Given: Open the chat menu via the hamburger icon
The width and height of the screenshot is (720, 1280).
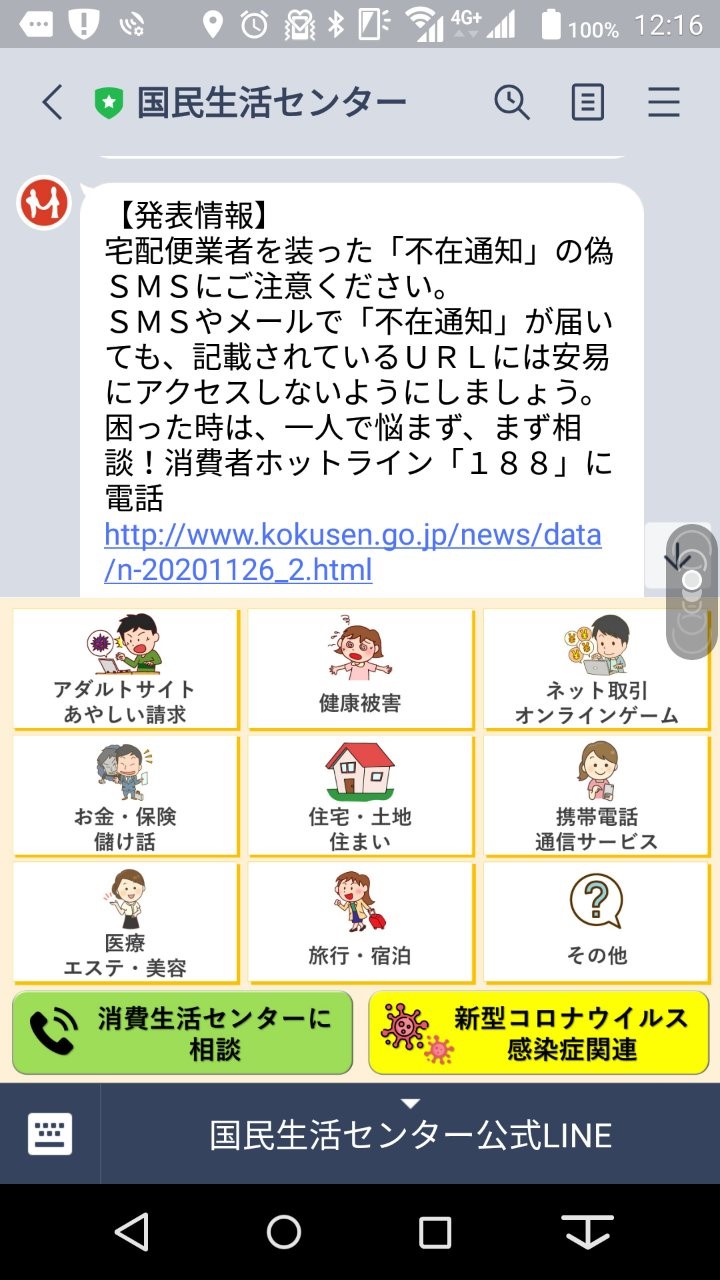Looking at the screenshot, I should click(x=664, y=102).
